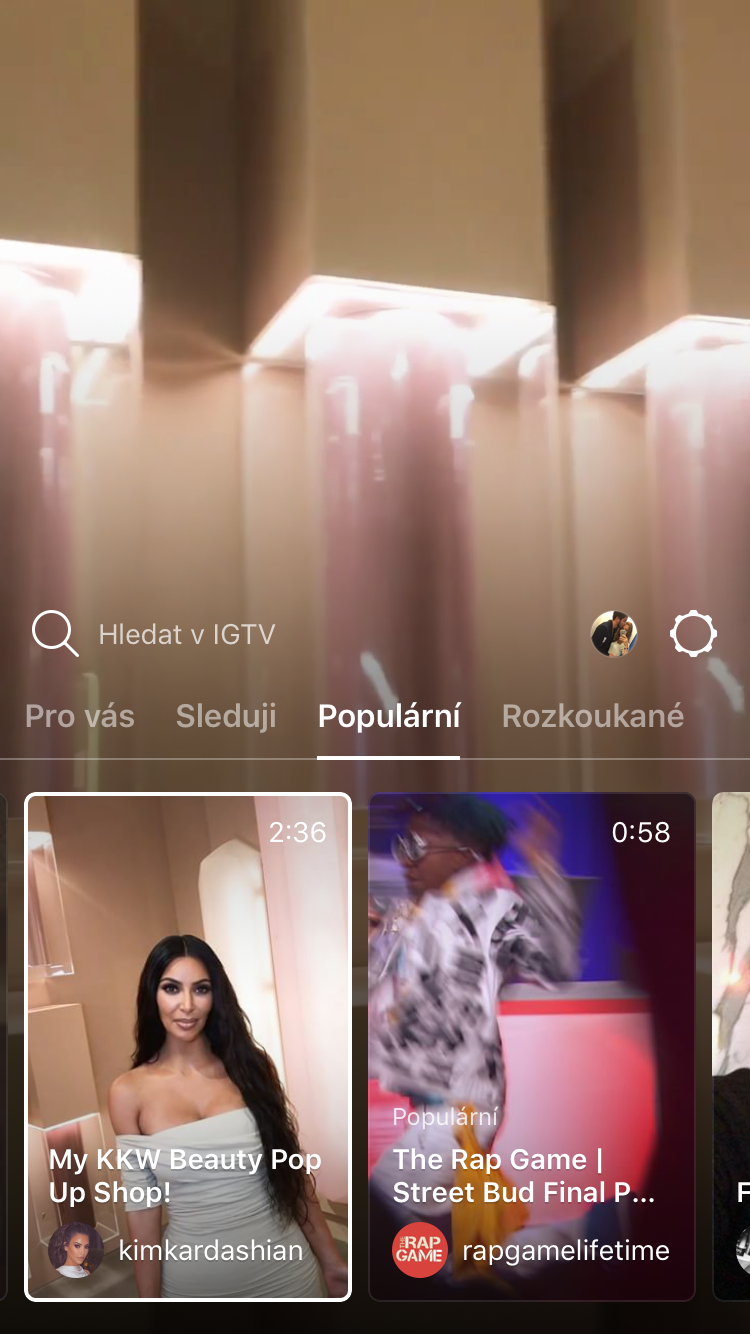Click The Rap Game channel logo icon
Image resolution: width=750 pixels, height=1334 pixels.
click(420, 1249)
